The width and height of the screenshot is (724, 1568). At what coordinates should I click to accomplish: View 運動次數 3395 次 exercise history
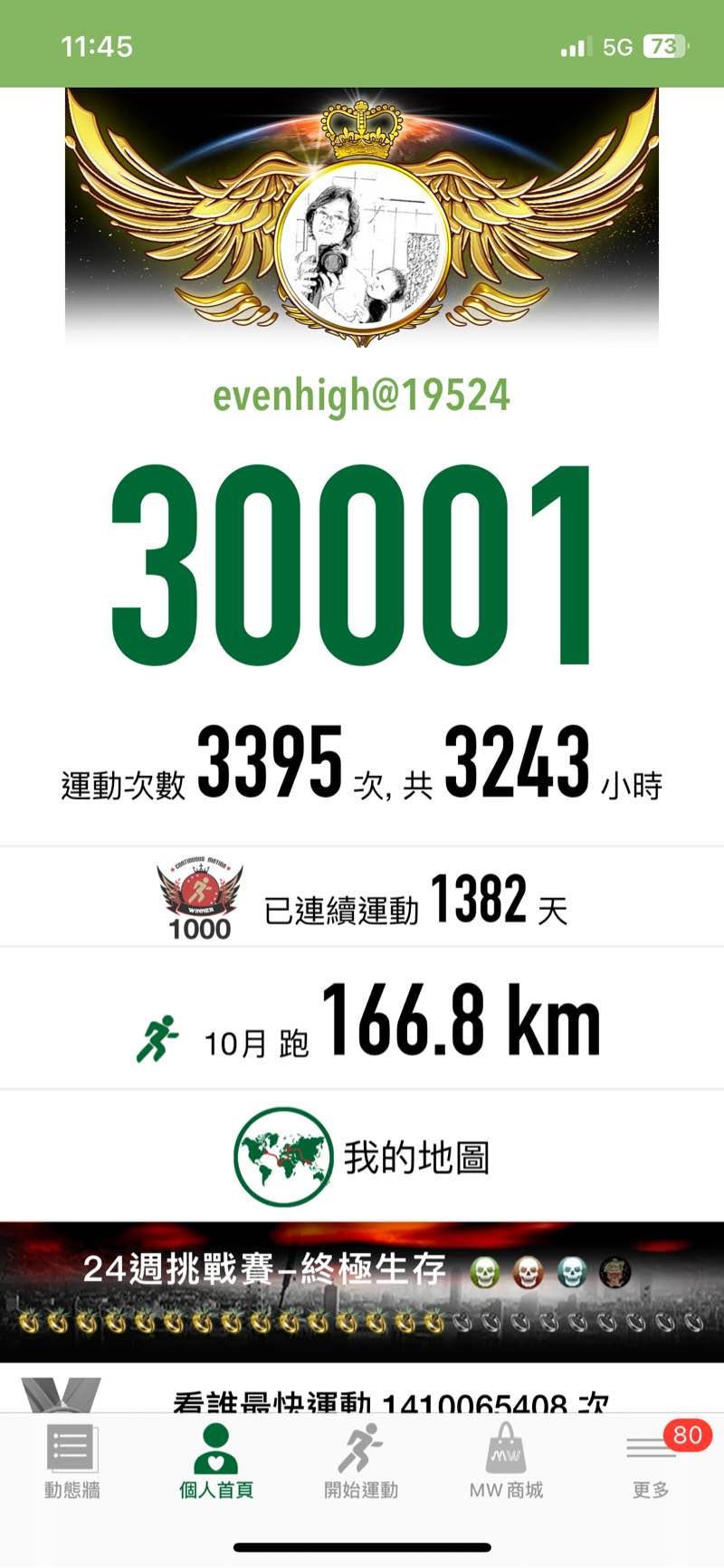coord(362,765)
